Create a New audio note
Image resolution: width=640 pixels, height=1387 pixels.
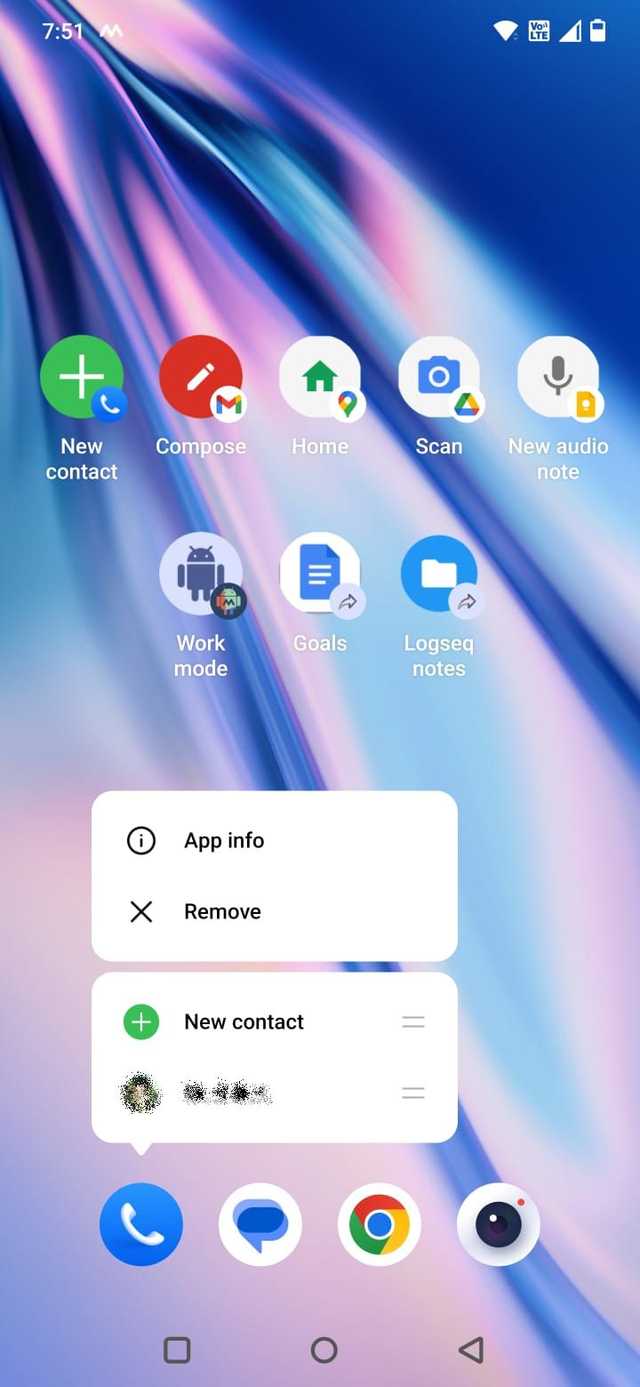point(558,378)
